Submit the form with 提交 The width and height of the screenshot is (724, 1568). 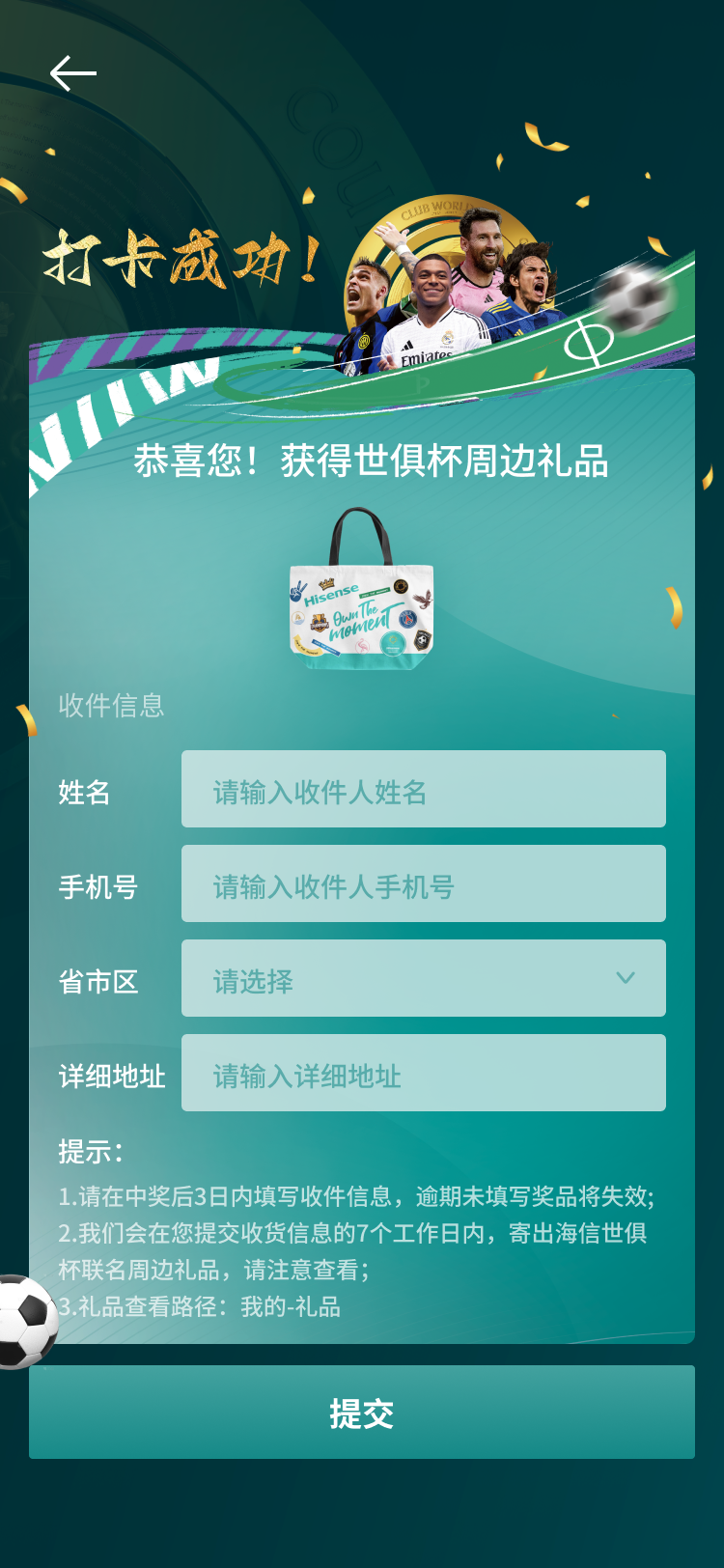coord(362,1412)
